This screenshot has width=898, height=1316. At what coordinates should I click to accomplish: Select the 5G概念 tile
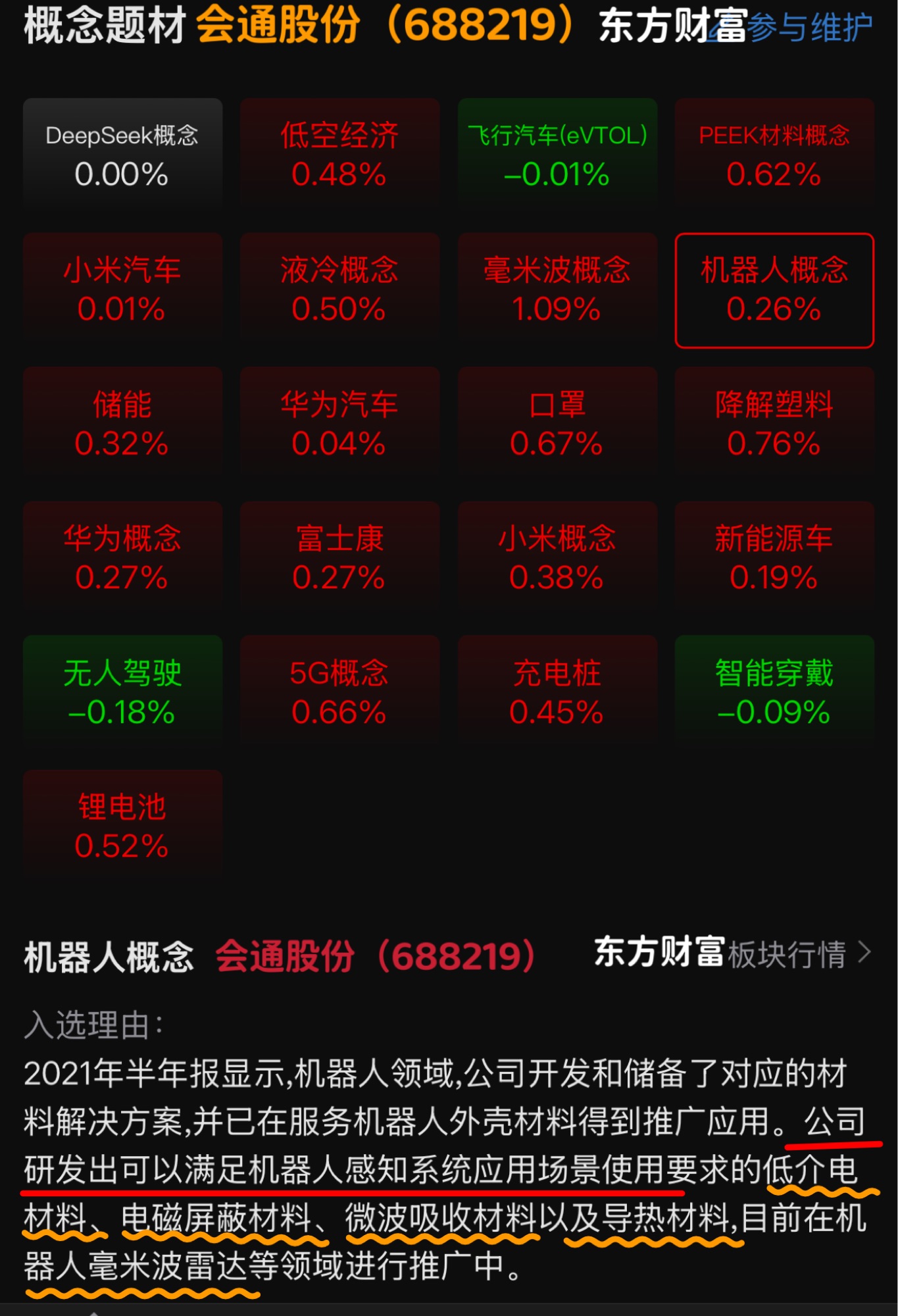(x=339, y=692)
